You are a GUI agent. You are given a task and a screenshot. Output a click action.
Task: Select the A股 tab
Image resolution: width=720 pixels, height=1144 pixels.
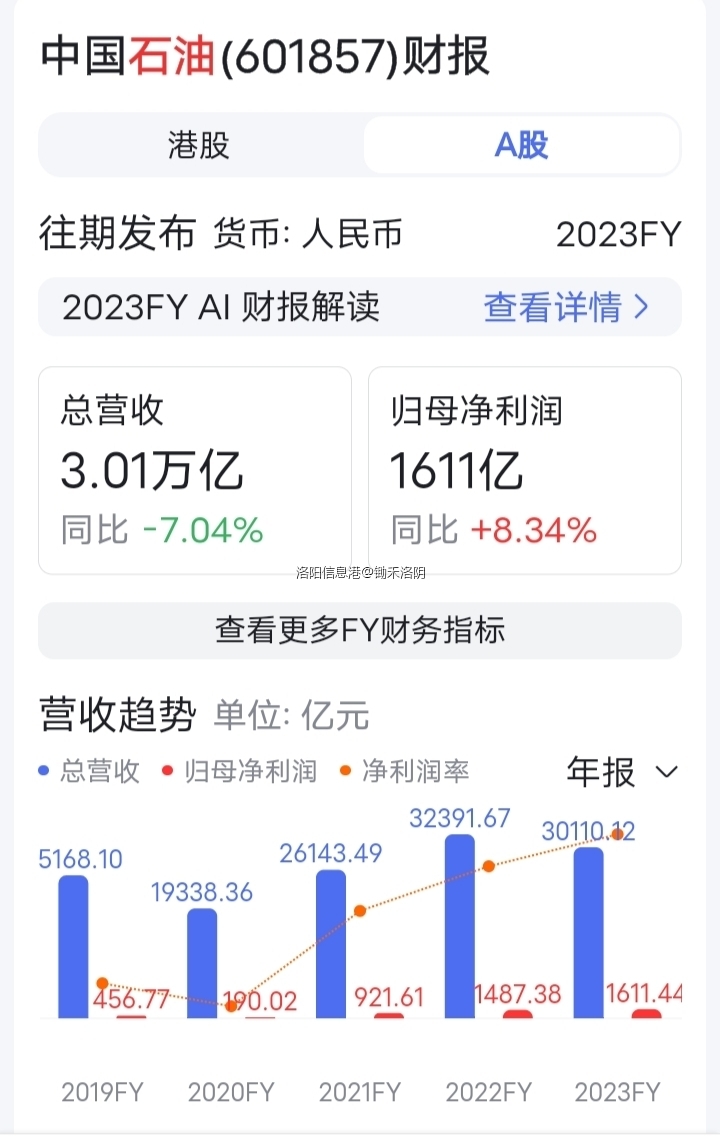click(521, 145)
